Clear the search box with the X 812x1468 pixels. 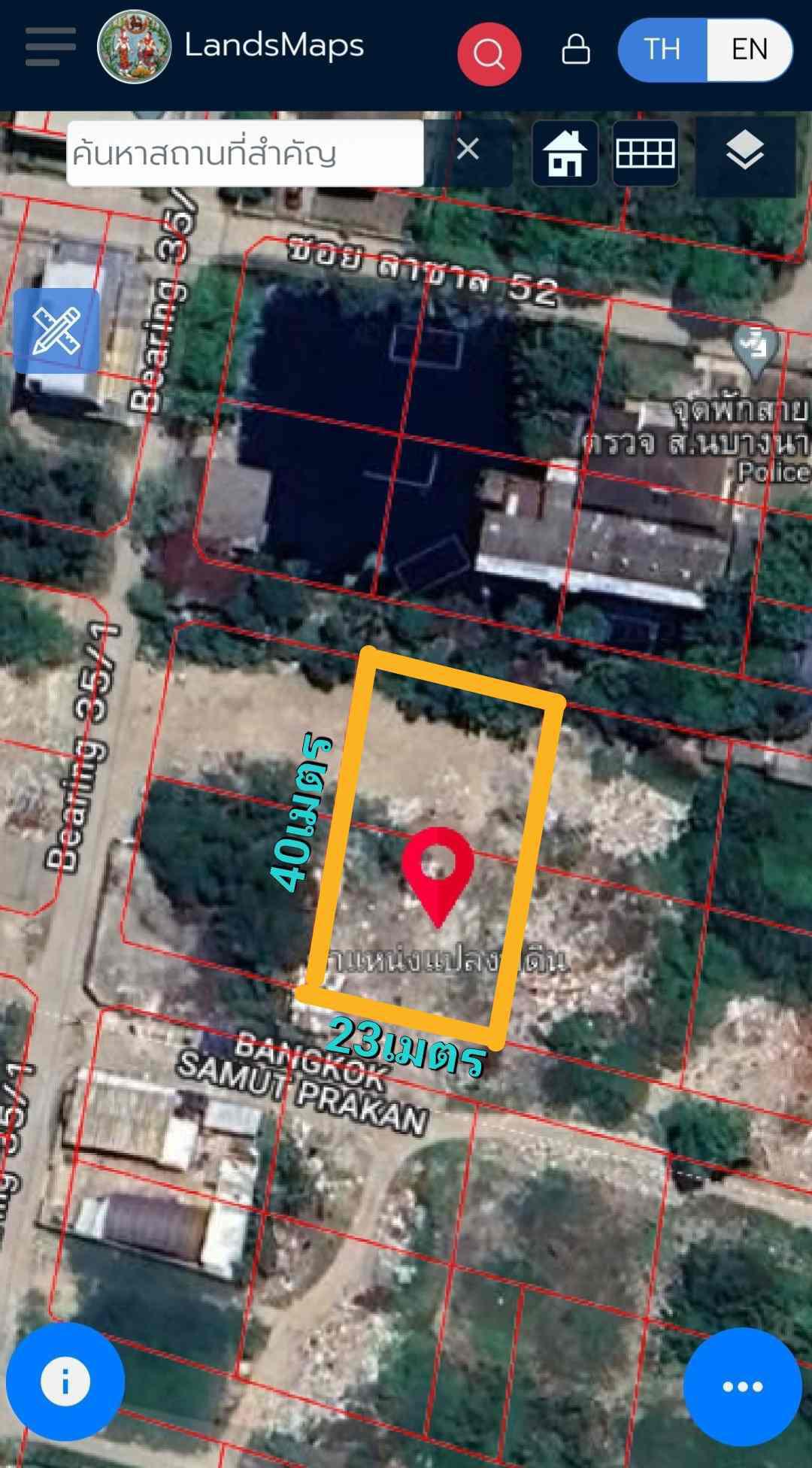click(x=468, y=150)
